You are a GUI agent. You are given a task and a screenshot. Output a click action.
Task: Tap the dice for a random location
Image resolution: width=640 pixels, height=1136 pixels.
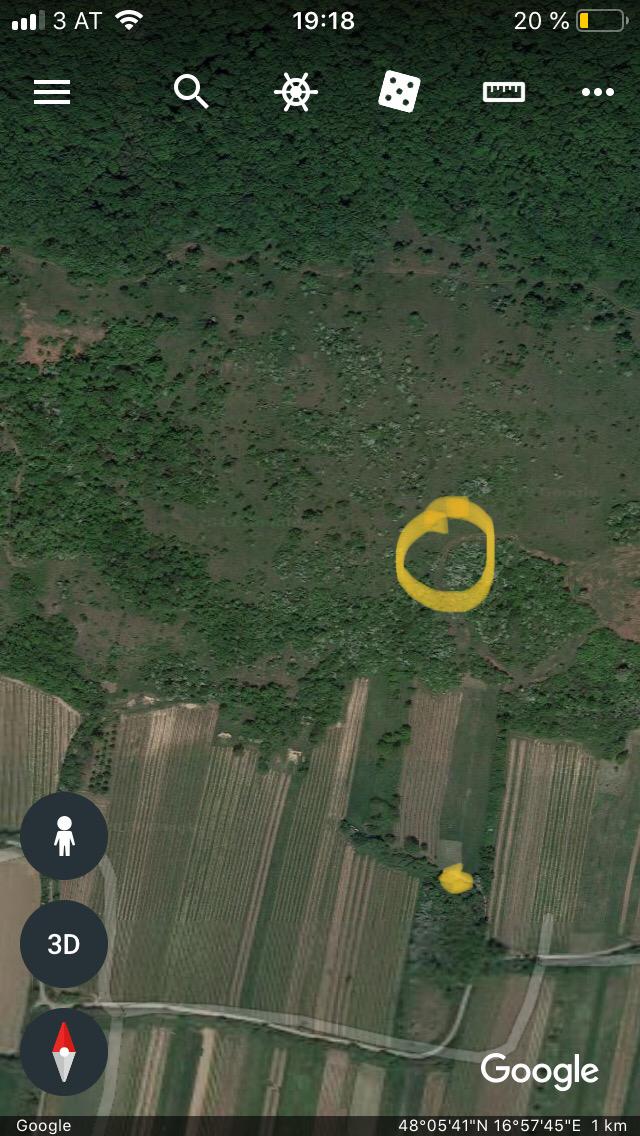[399, 92]
